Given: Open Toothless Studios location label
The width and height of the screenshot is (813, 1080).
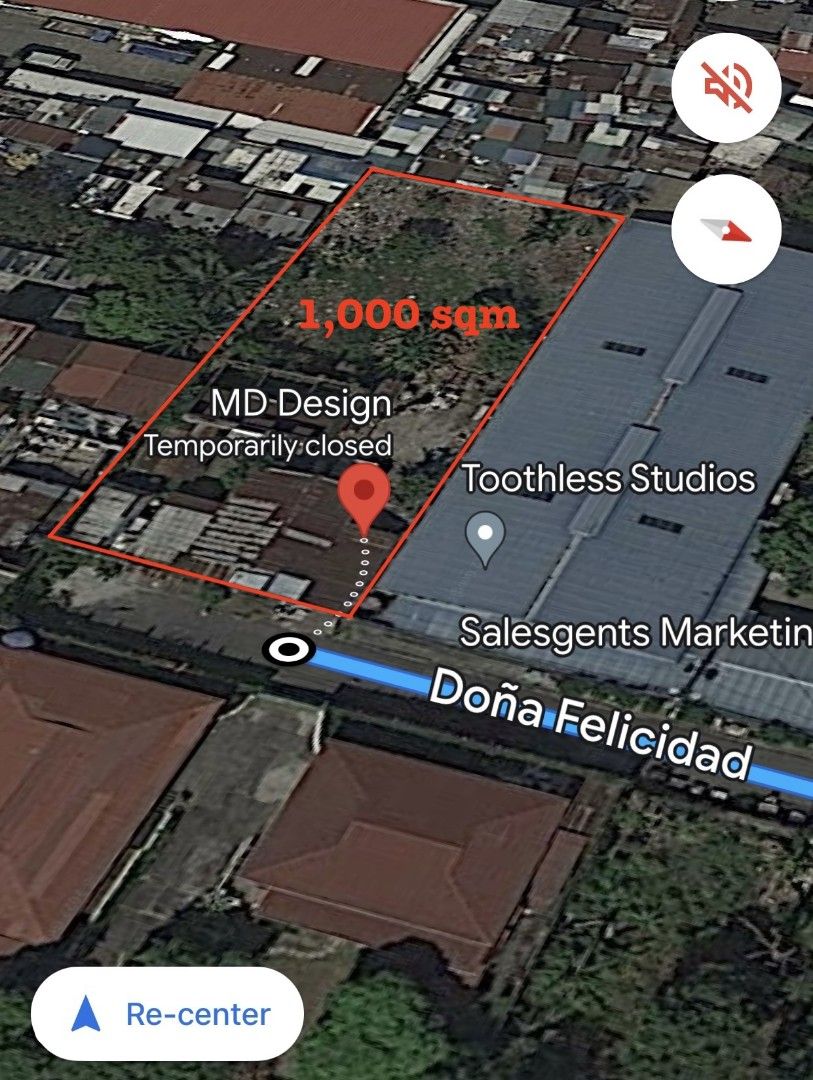Looking at the screenshot, I should click(x=607, y=479).
